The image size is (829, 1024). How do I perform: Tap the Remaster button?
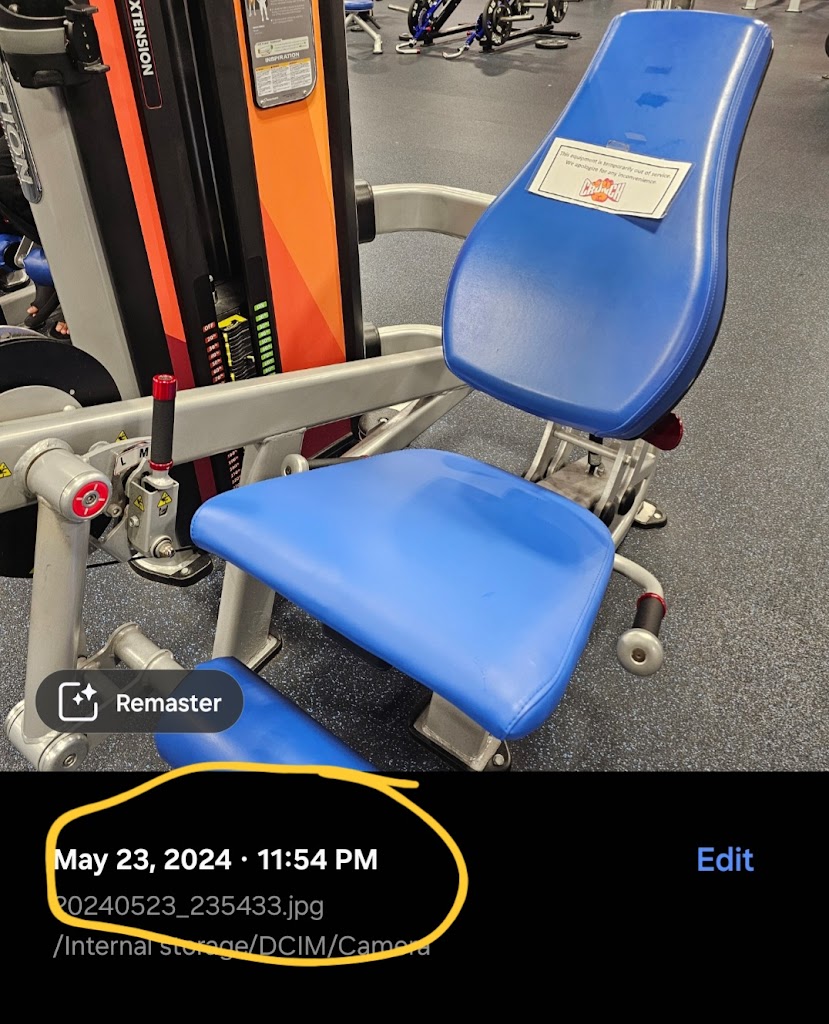pyautogui.click(x=140, y=702)
